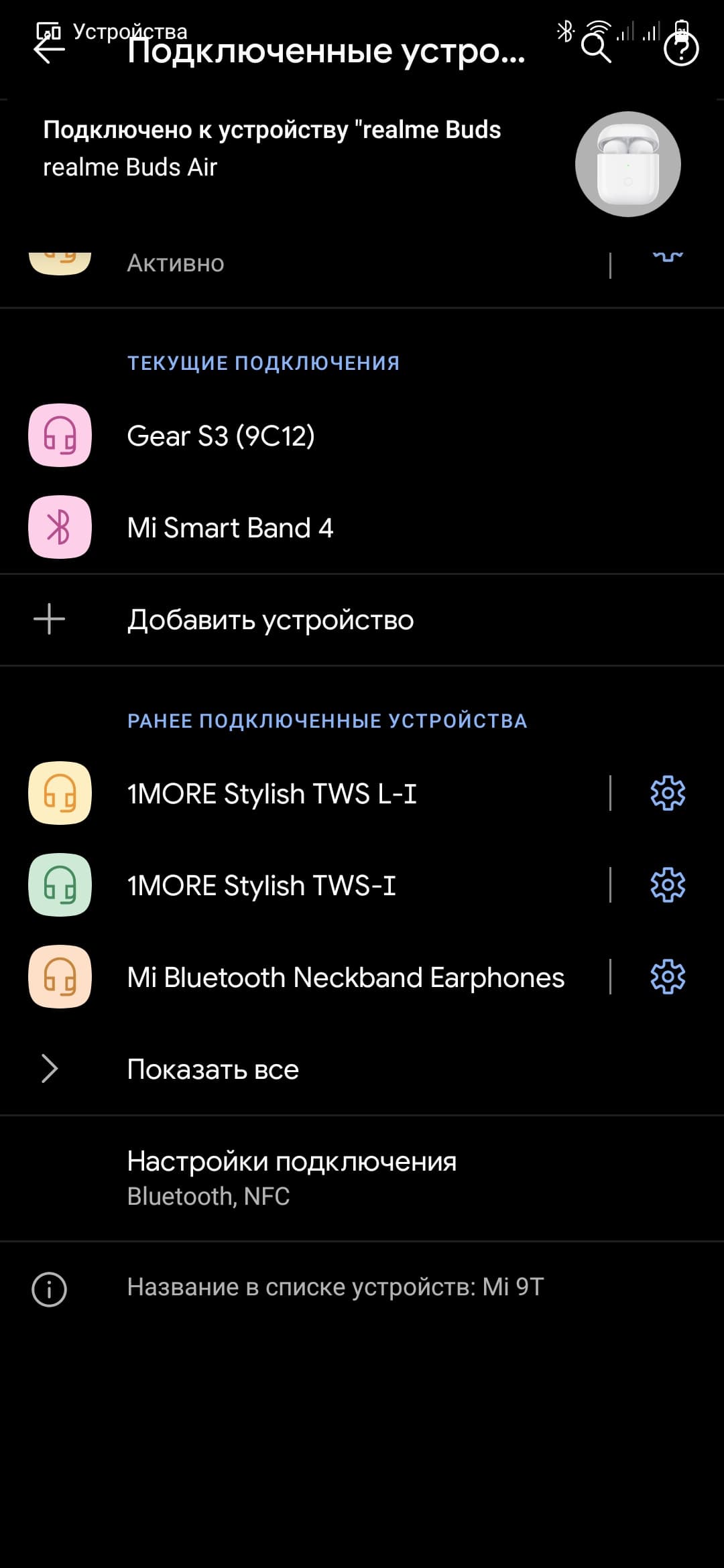Open search in settings
This screenshot has width=724, height=1568.
click(x=595, y=49)
